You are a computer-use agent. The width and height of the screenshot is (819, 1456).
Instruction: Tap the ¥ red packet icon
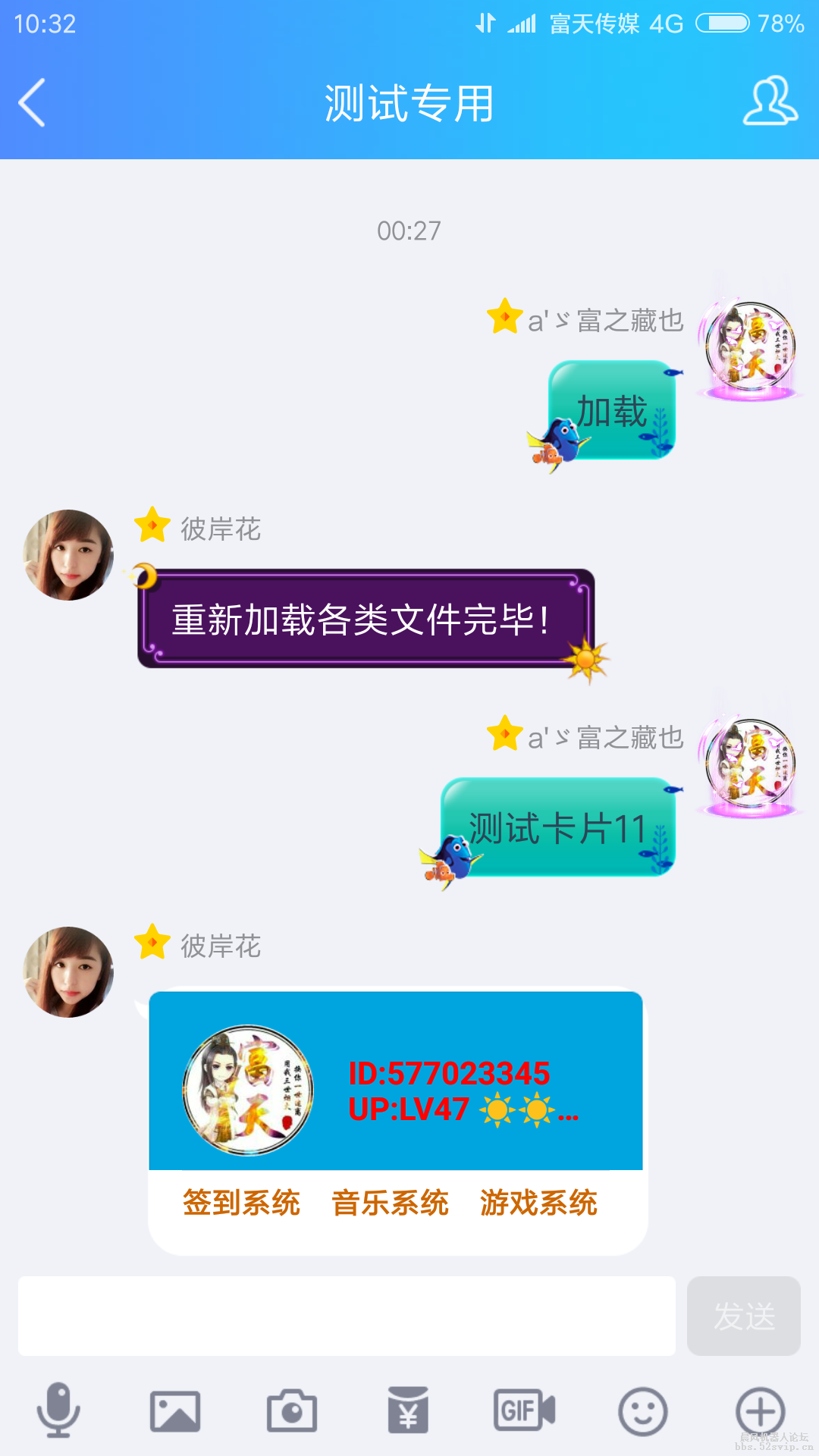pos(409,1409)
